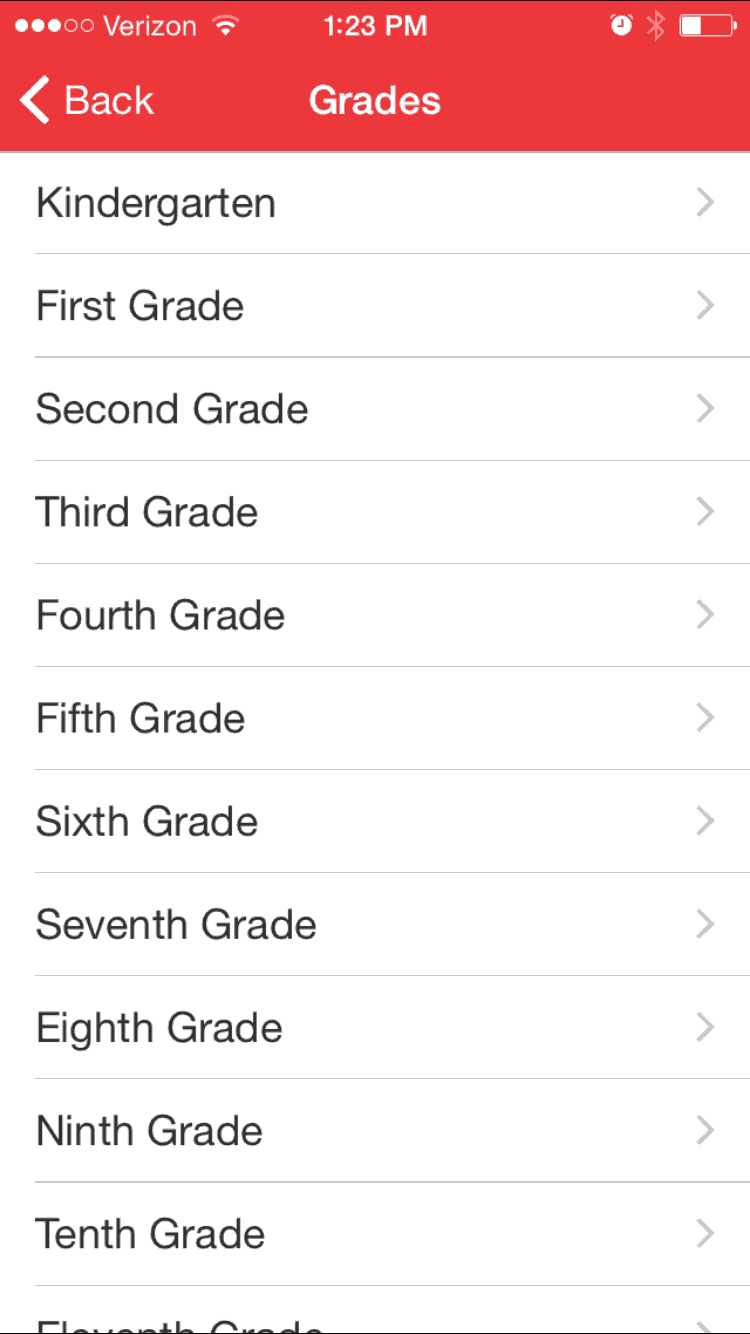This screenshot has height=1334, width=750.
Task: Choose Third Grade from the list
Action: (375, 512)
